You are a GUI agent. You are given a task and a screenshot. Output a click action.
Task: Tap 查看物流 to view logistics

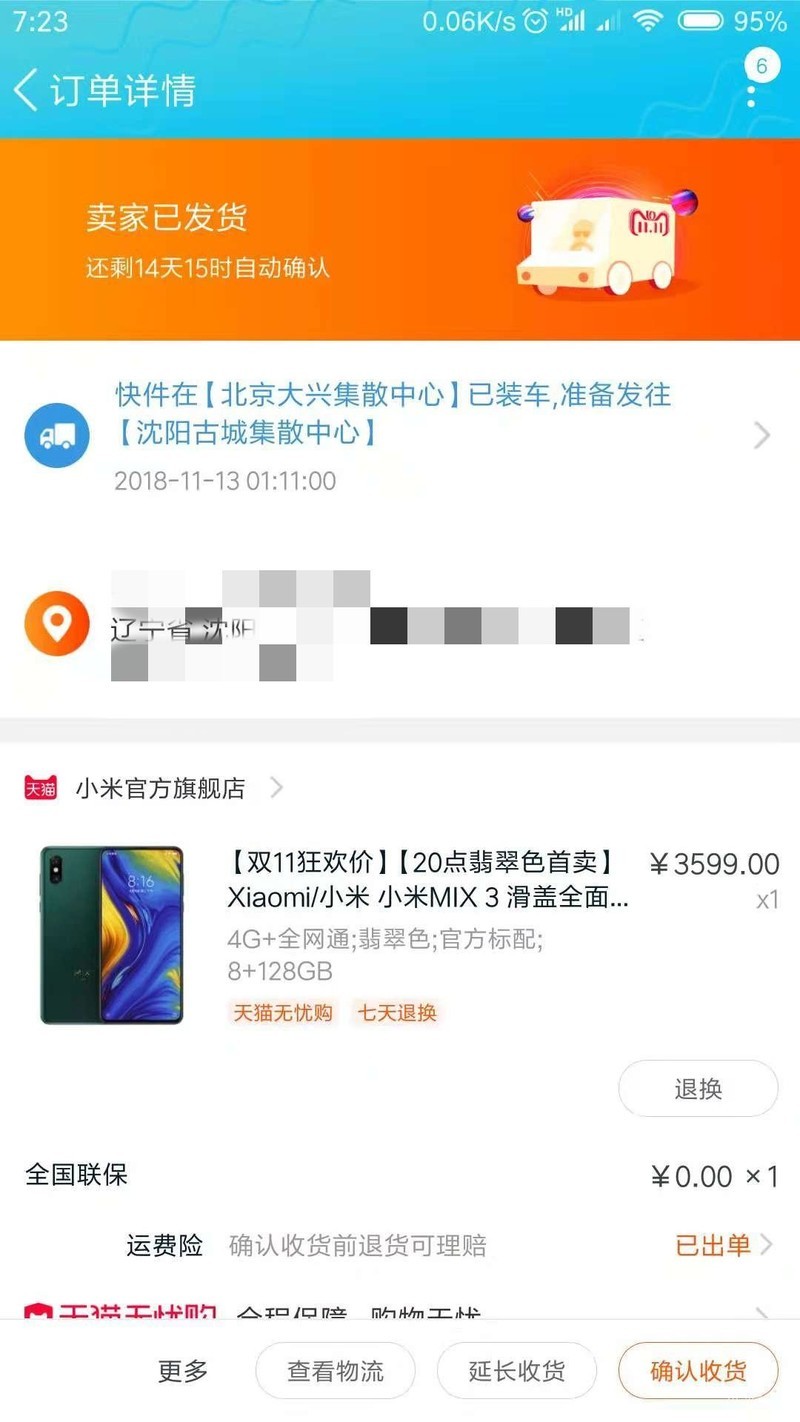(x=335, y=1371)
